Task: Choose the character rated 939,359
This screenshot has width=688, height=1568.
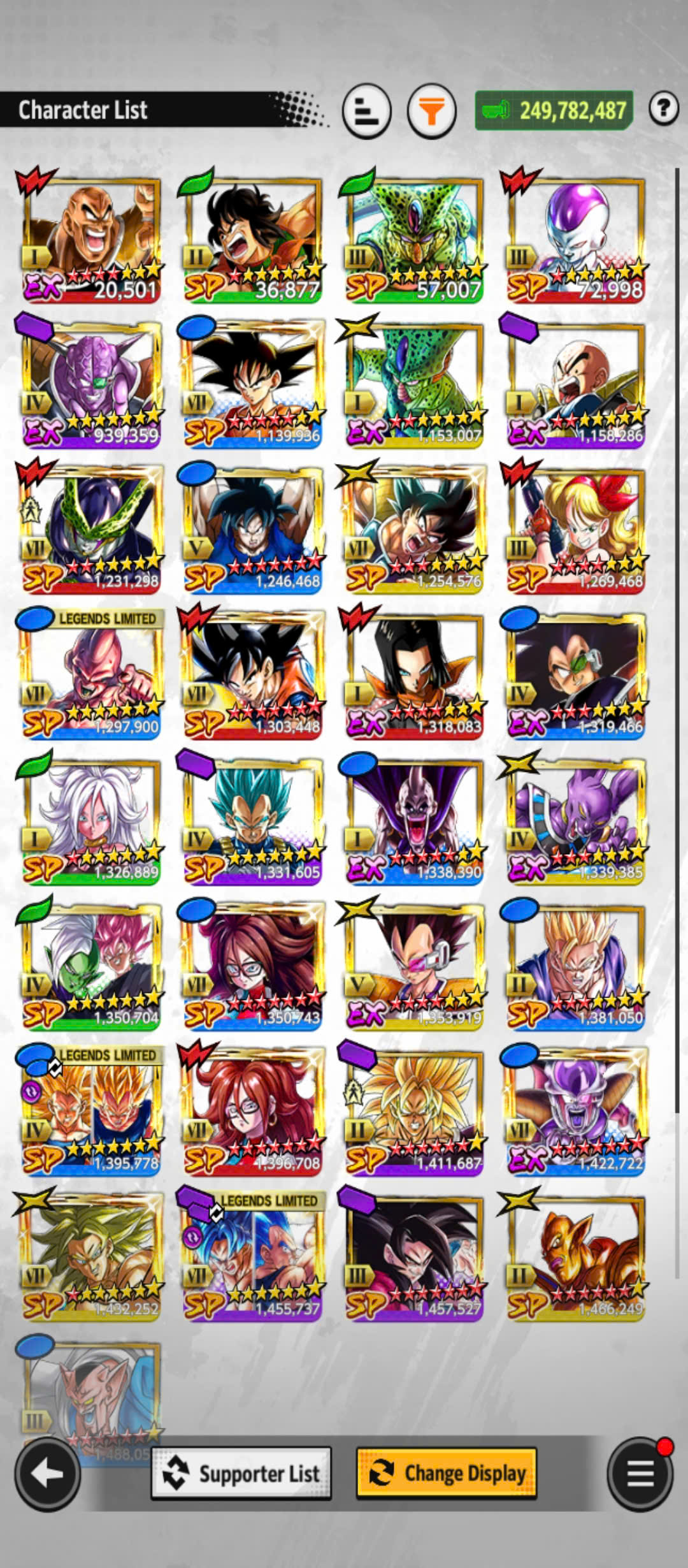Action: pyautogui.click(x=90, y=384)
